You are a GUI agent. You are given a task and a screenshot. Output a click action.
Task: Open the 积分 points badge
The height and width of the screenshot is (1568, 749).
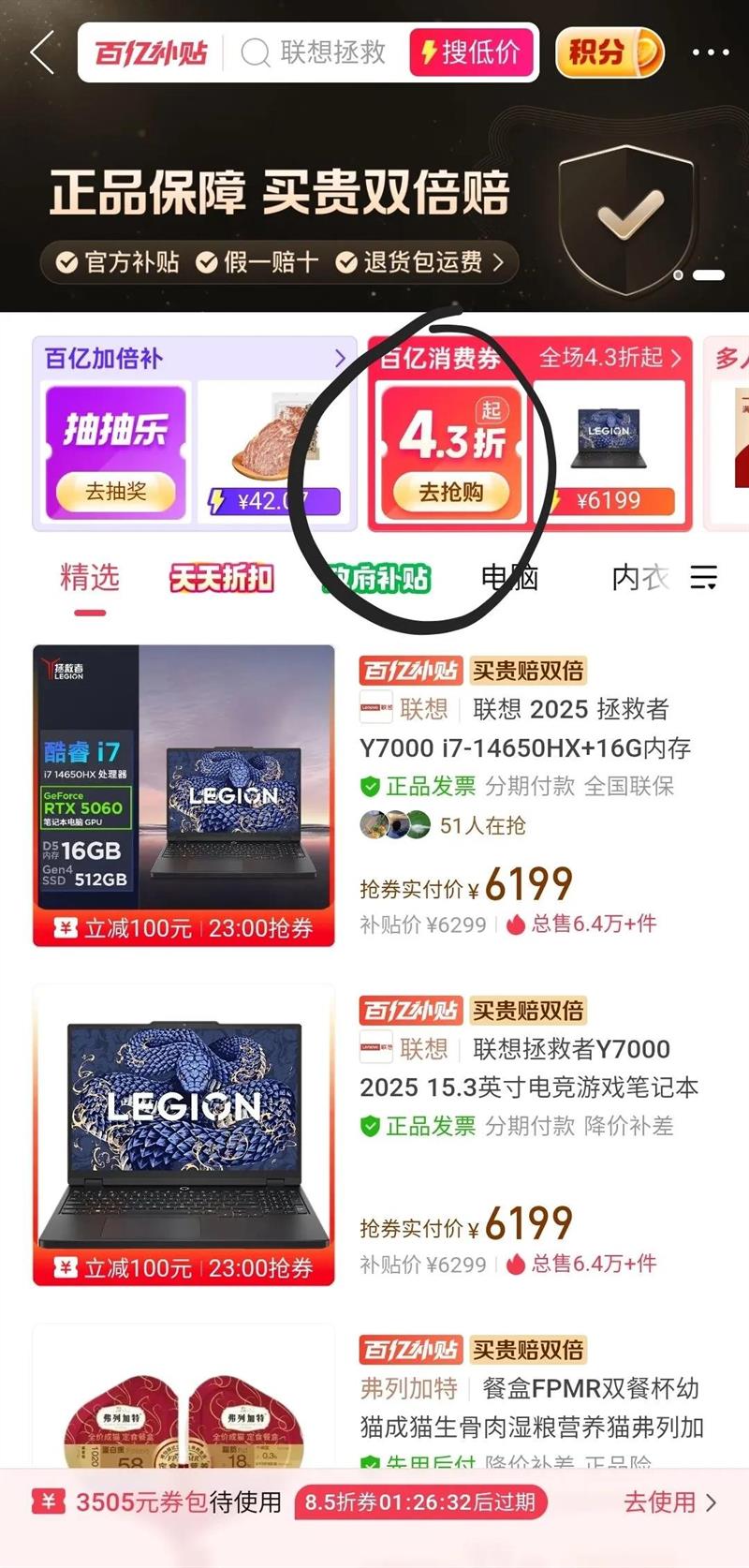click(x=608, y=52)
